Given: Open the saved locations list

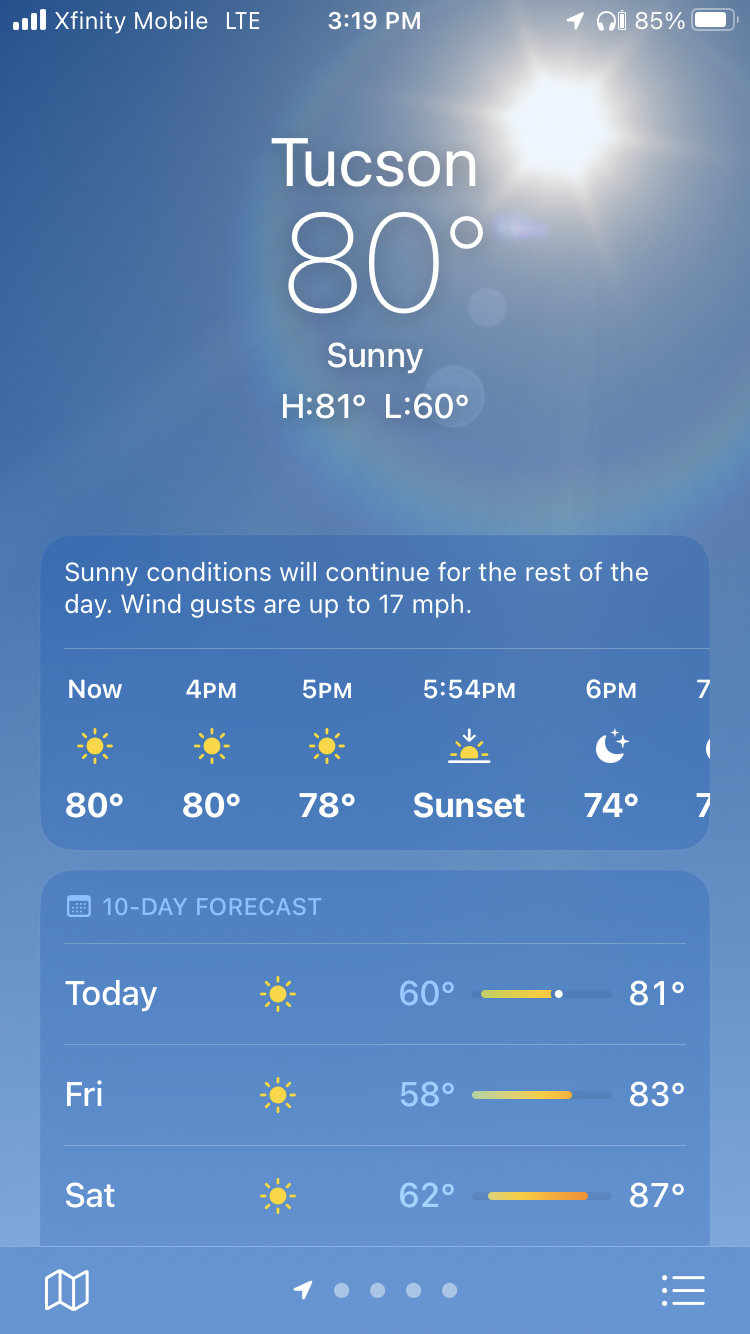Looking at the screenshot, I should pos(683,1290).
